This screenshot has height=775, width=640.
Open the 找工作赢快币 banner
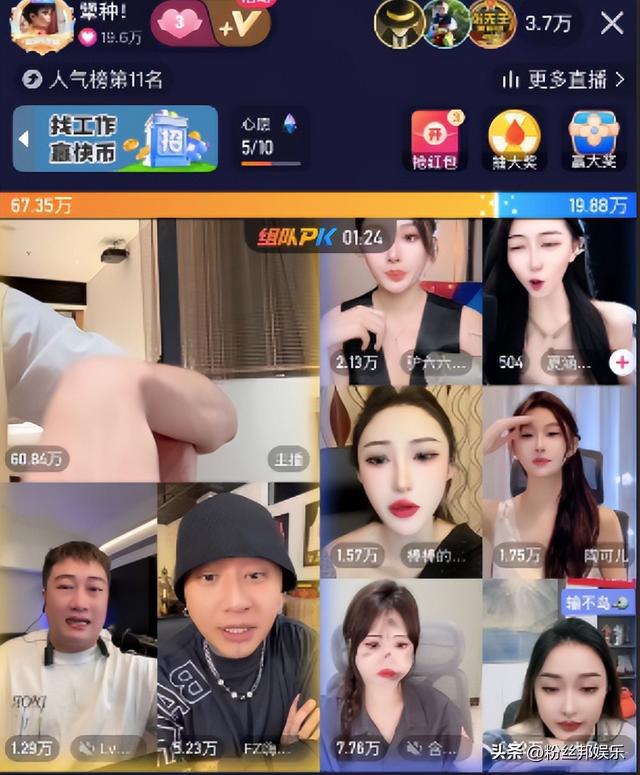pos(115,139)
